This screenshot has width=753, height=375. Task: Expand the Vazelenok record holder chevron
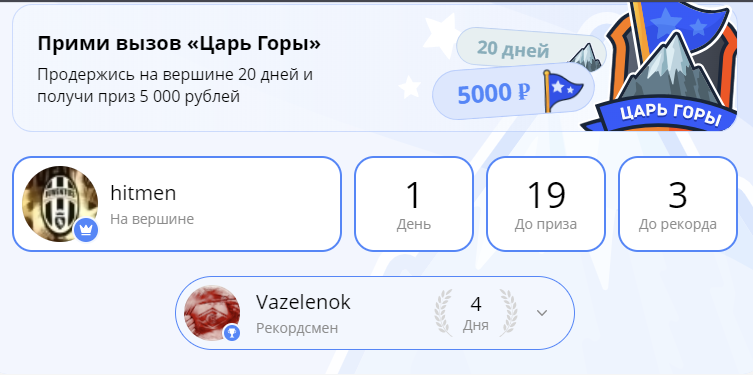pos(542,313)
